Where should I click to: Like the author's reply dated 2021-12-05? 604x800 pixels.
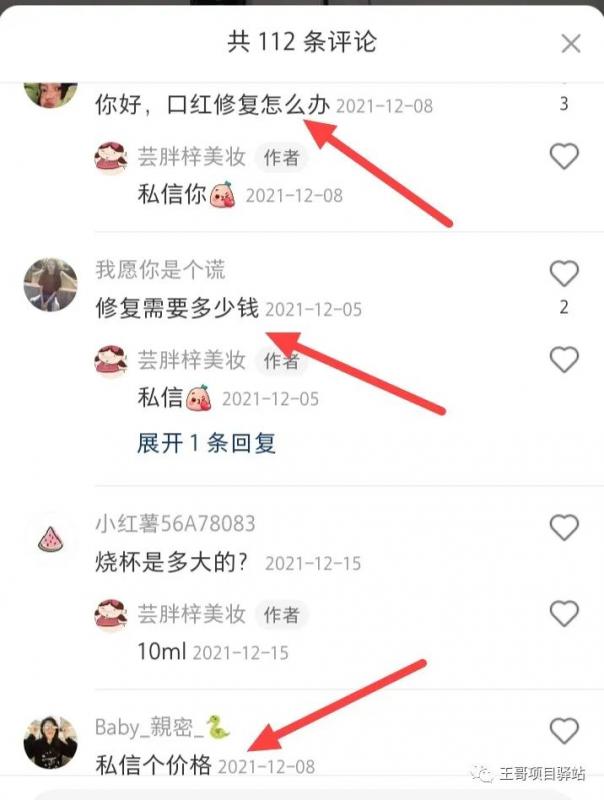(x=564, y=359)
